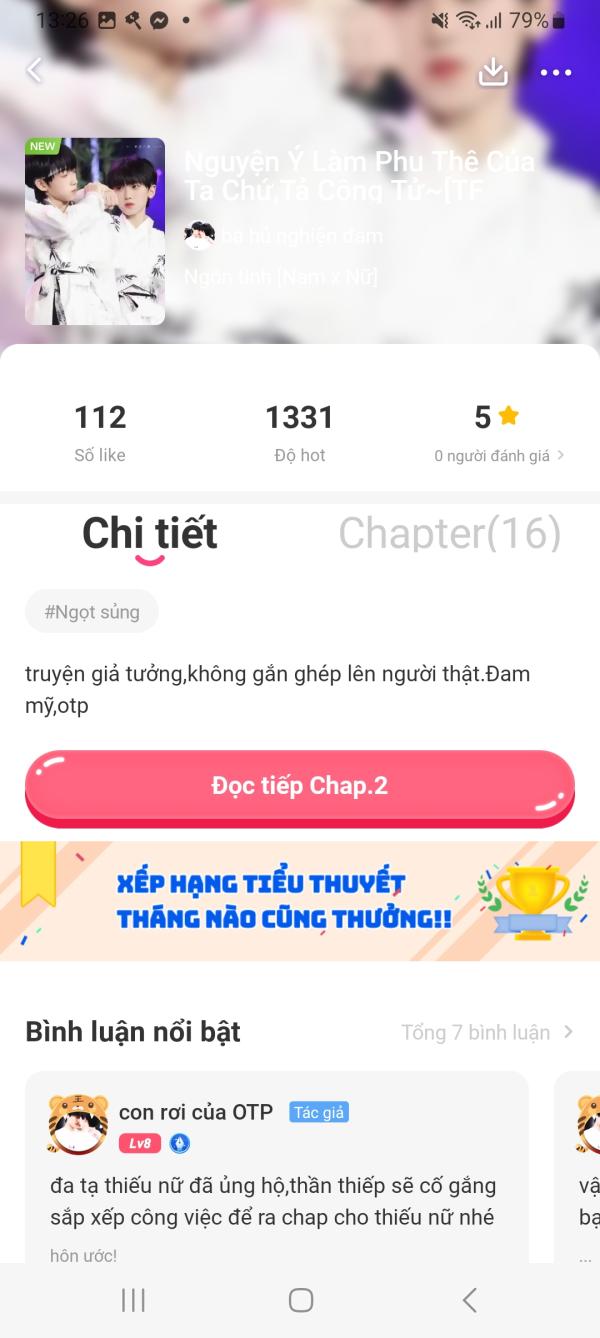View the author's profile
Viewport: 600px width, 1338px height.
[283, 236]
